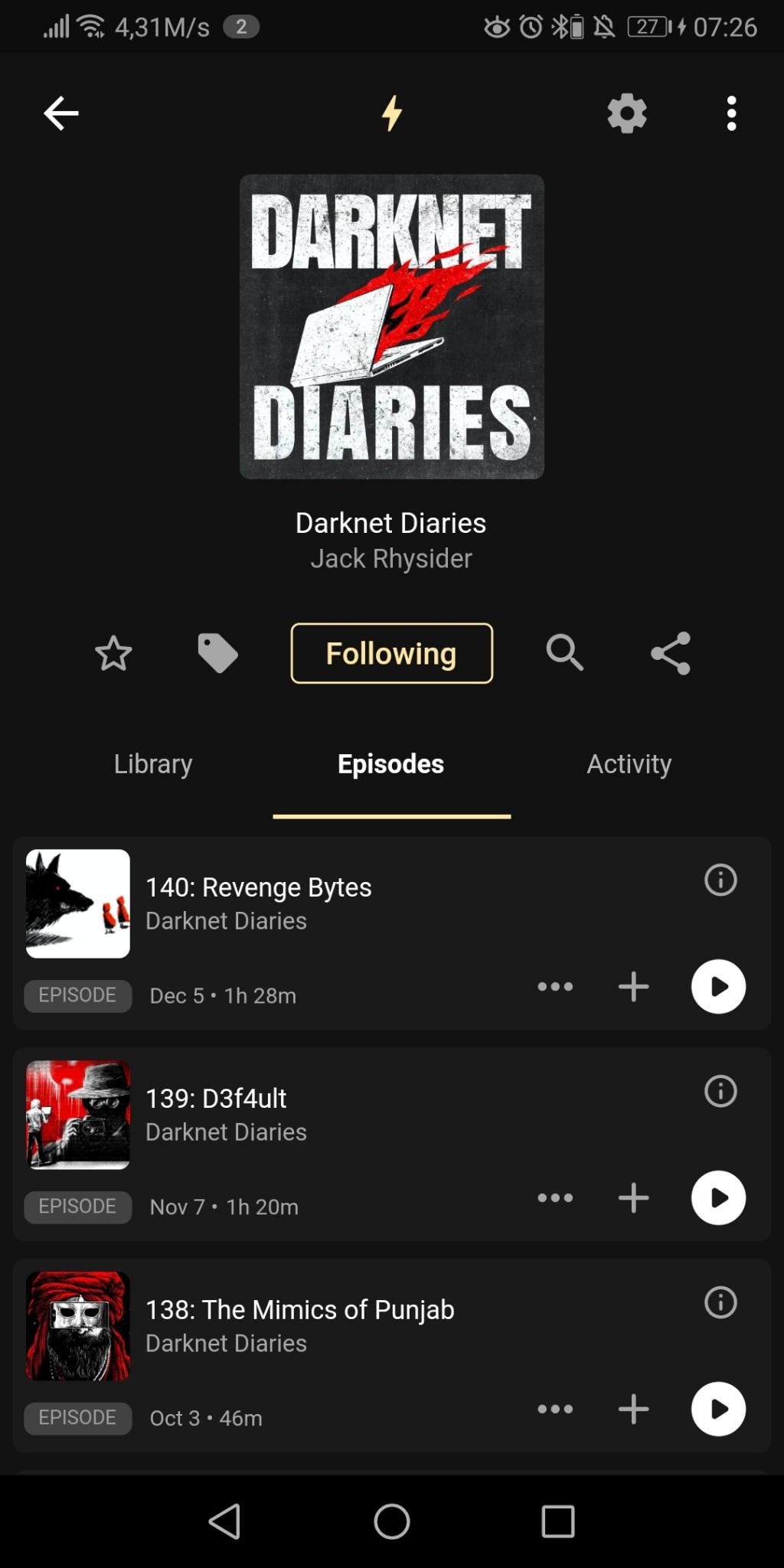
Task: View info for 138: The Mimics of Punjab
Action: tap(720, 1302)
